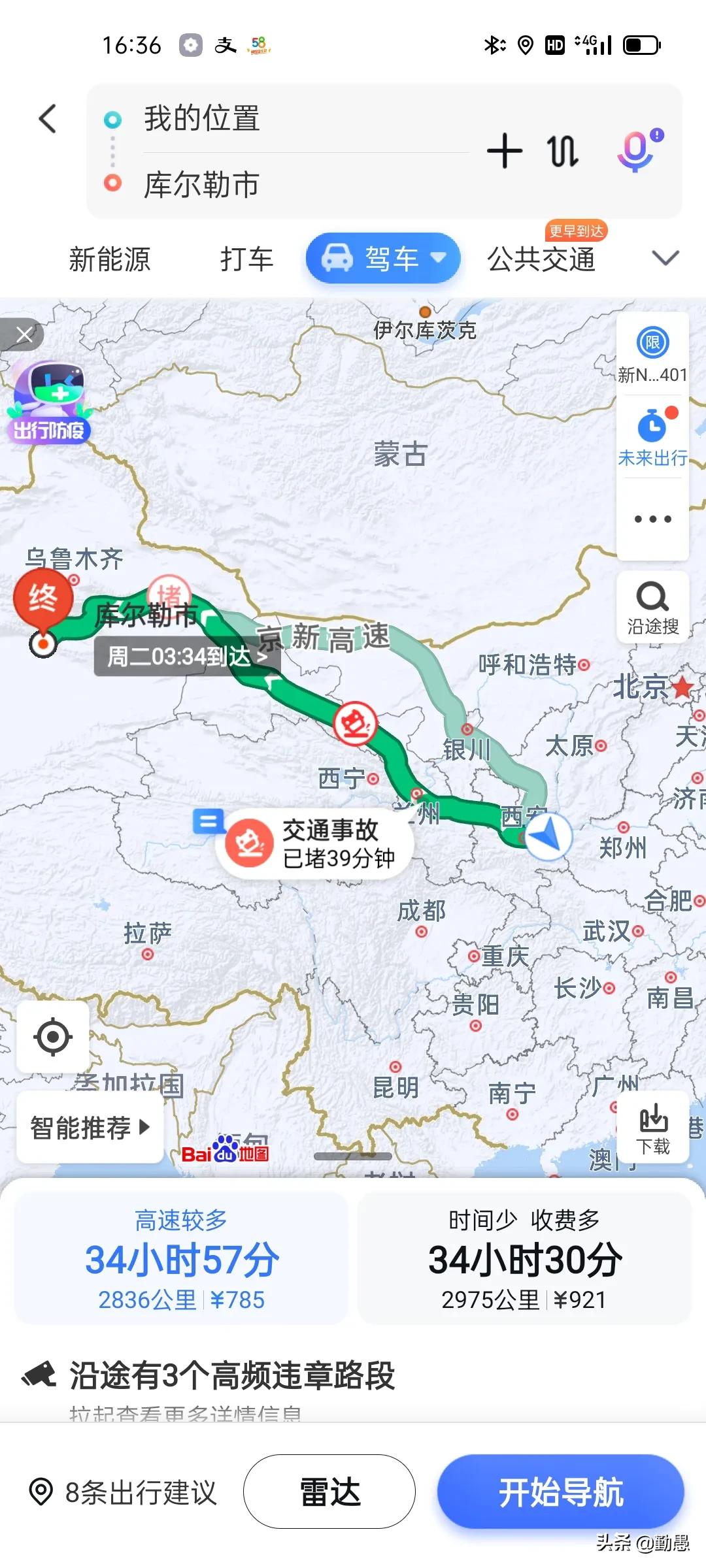Recenter map to current location
Viewport: 706px width, 1568px height.
(x=53, y=1037)
